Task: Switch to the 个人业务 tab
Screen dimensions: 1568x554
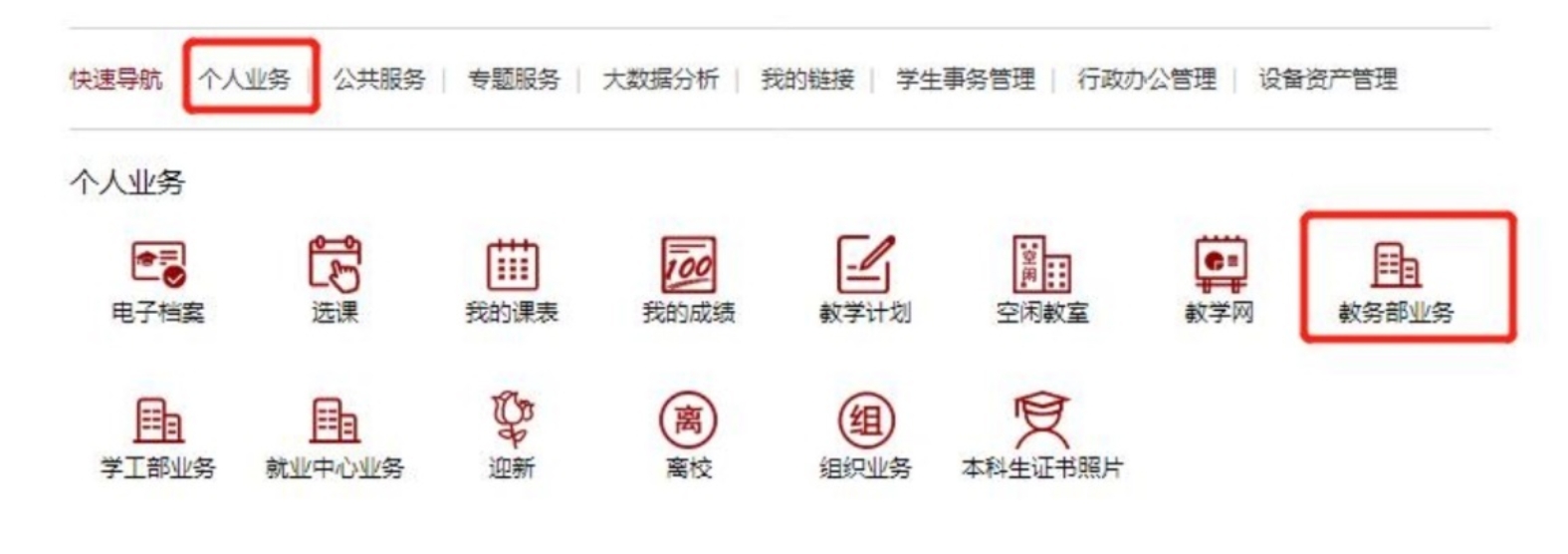Action: pos(245,78)
